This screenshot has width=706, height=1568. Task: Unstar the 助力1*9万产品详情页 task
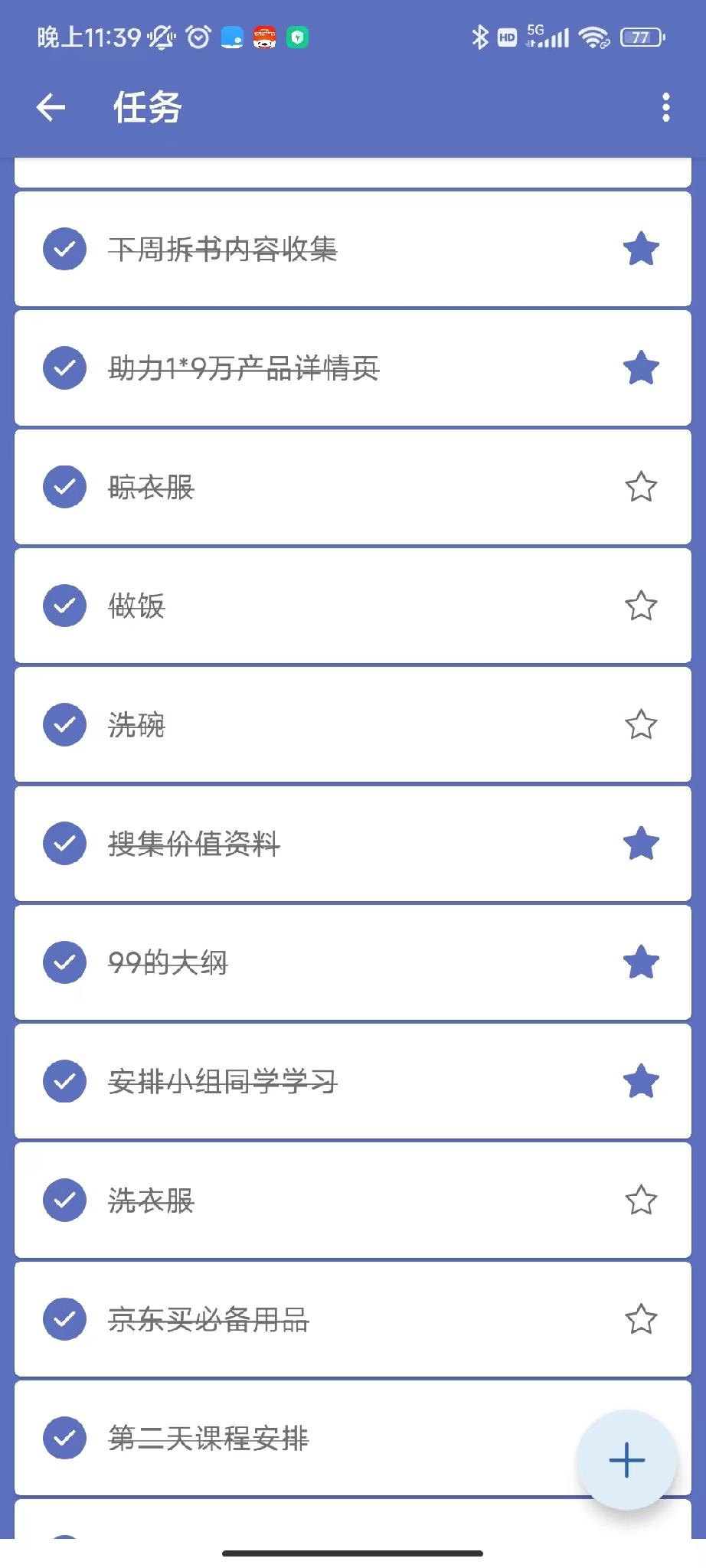point(641,367)
